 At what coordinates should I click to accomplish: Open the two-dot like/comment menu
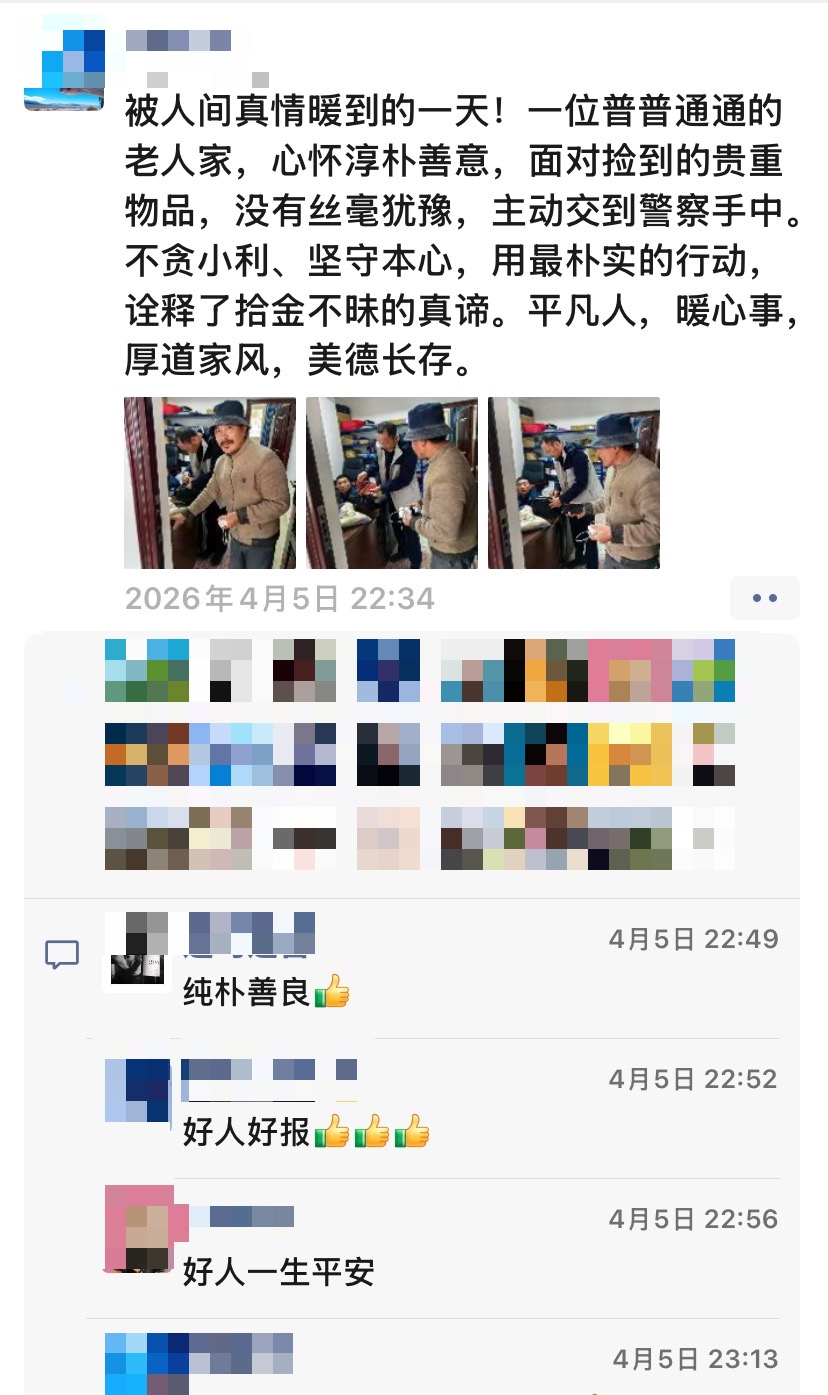(x=765, y=598)
